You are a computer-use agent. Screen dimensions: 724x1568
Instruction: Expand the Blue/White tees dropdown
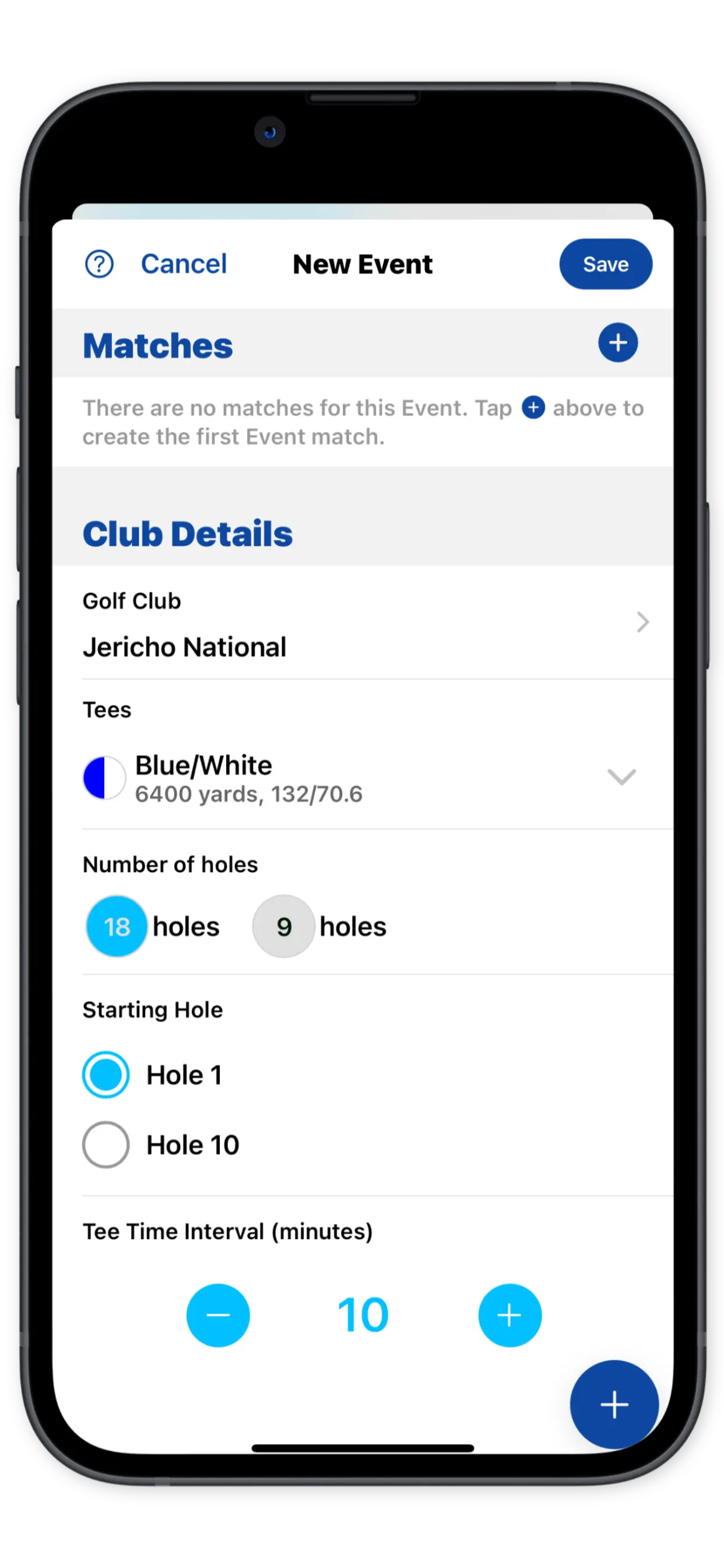pyautogui.click(x=621, y=778)
